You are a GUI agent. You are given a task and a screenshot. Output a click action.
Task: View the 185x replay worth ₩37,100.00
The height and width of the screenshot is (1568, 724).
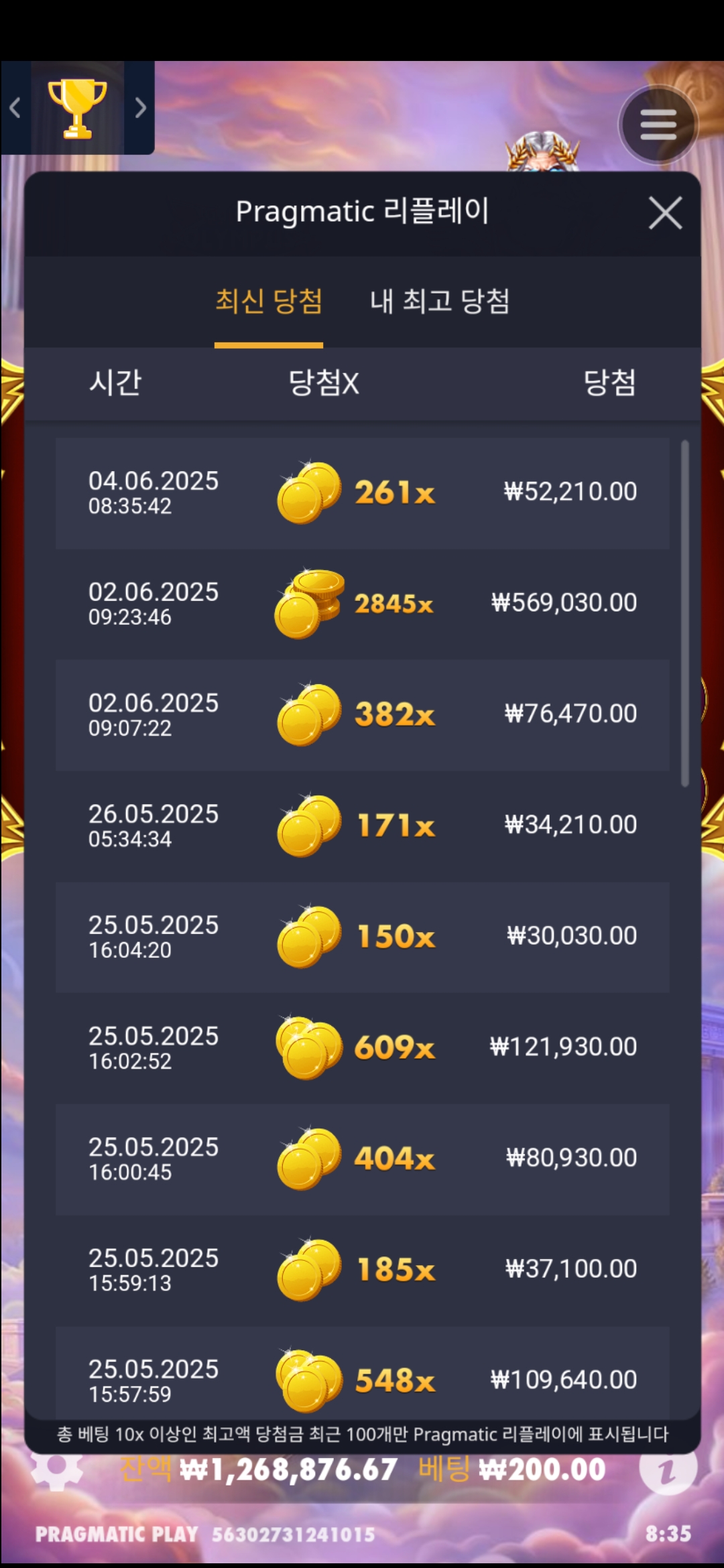[x=362, y=1270]
